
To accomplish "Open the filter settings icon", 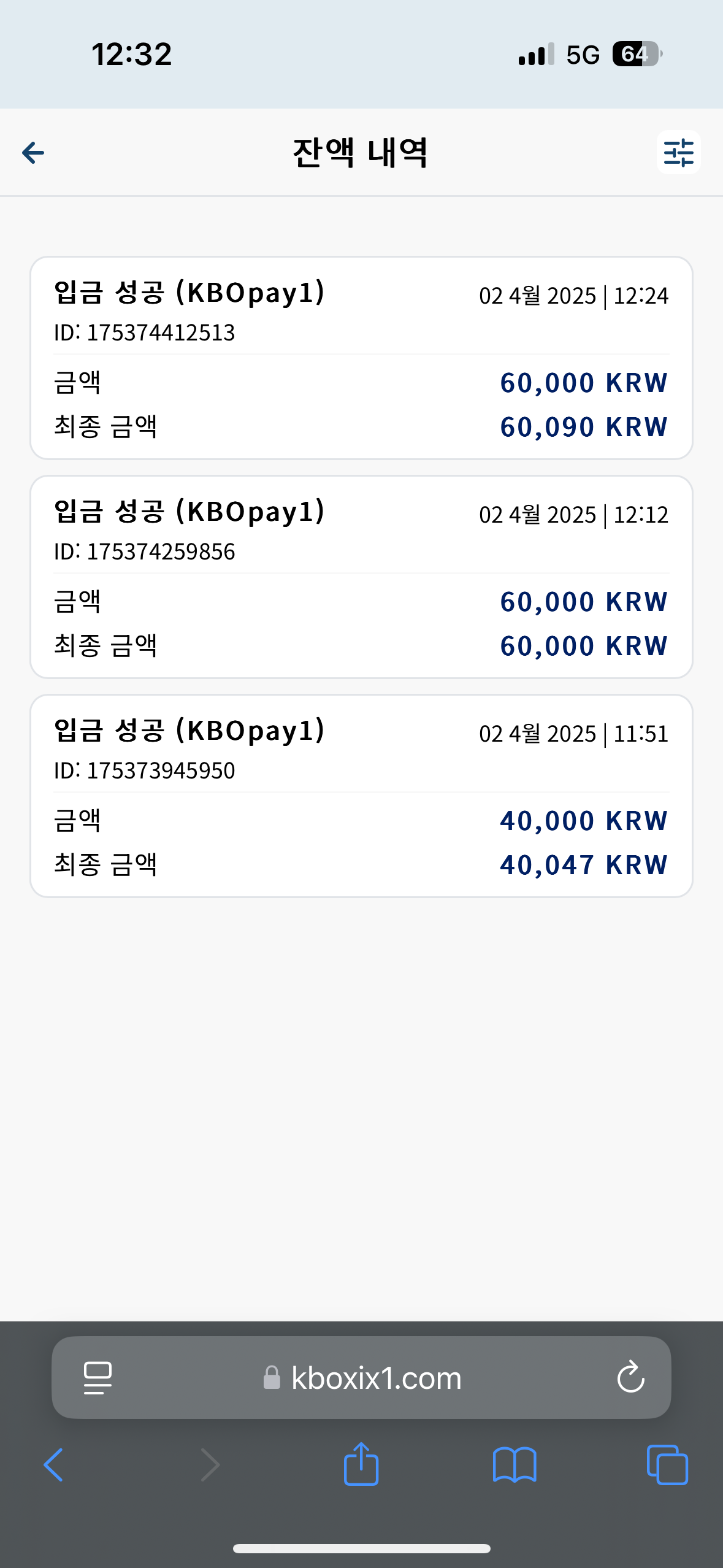I will pyautogui.click(x=678, y=152).
